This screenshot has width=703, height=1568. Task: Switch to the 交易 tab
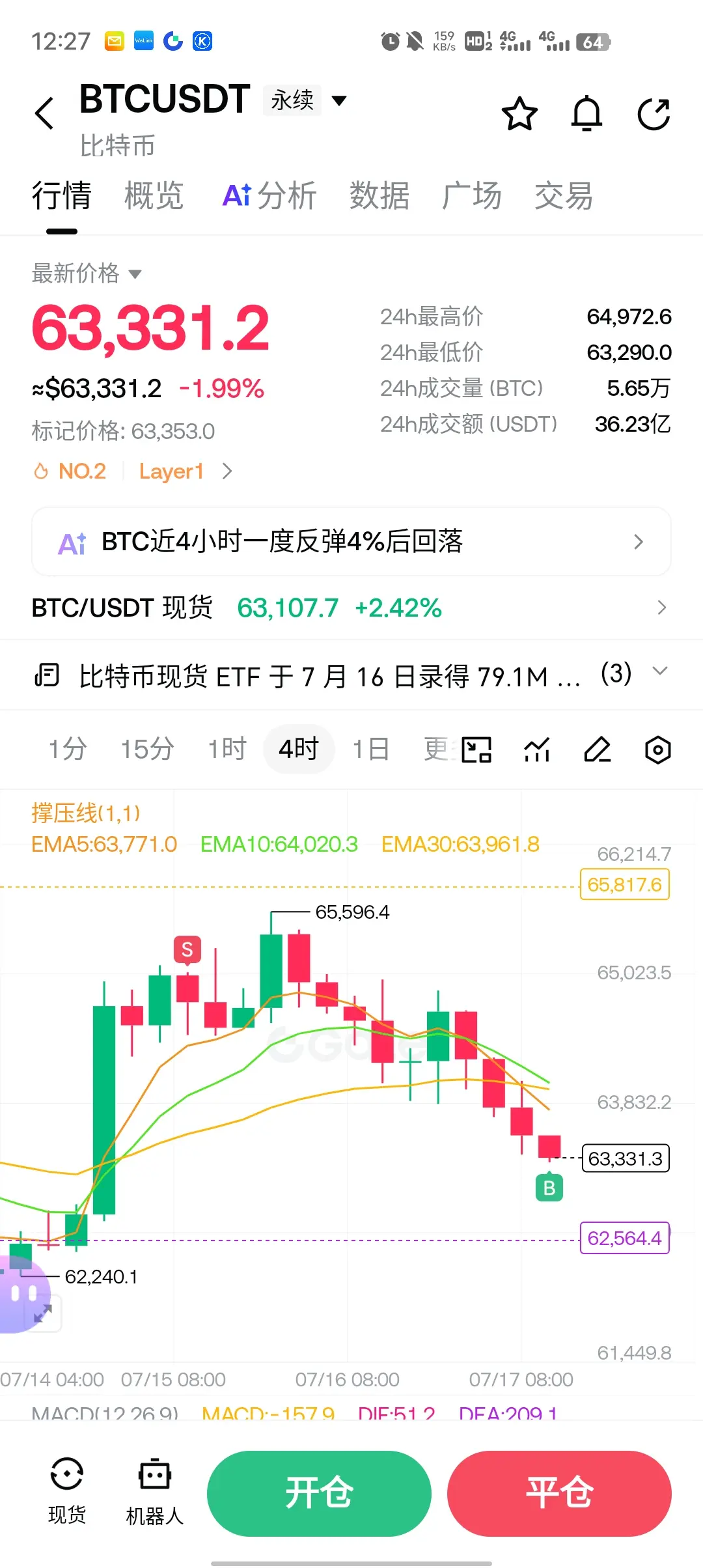564,196
